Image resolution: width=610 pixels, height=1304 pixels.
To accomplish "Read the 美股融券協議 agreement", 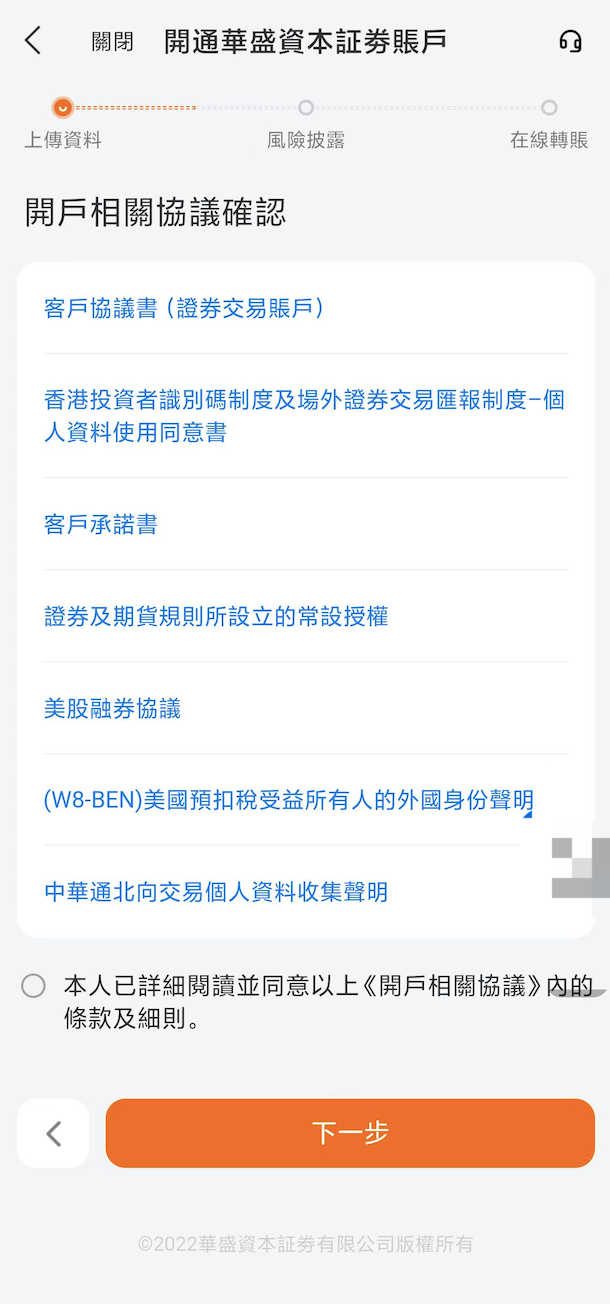I will [x=112, y=708].
